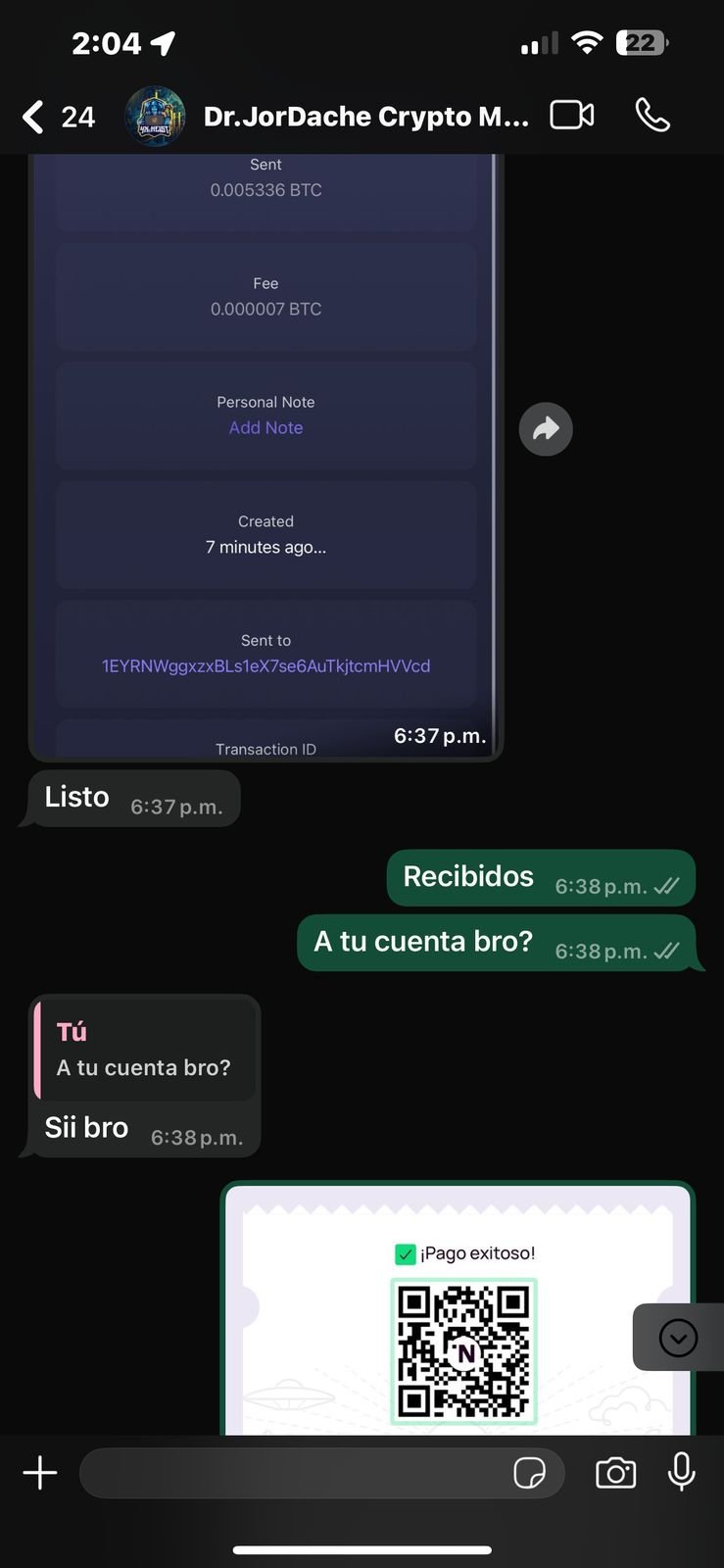Image resolution: width=724 pixels, height=1568 pixels.
Task: Open the attachment plus menu
Action: pos(40,1473)
